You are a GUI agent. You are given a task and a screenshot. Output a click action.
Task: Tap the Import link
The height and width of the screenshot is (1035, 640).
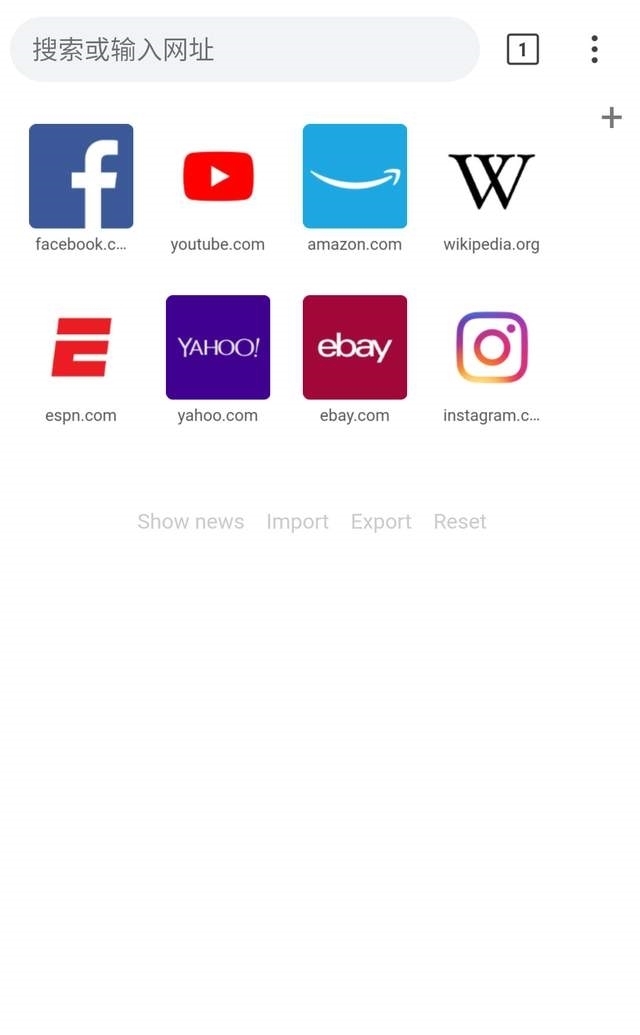tap(297, 522)
